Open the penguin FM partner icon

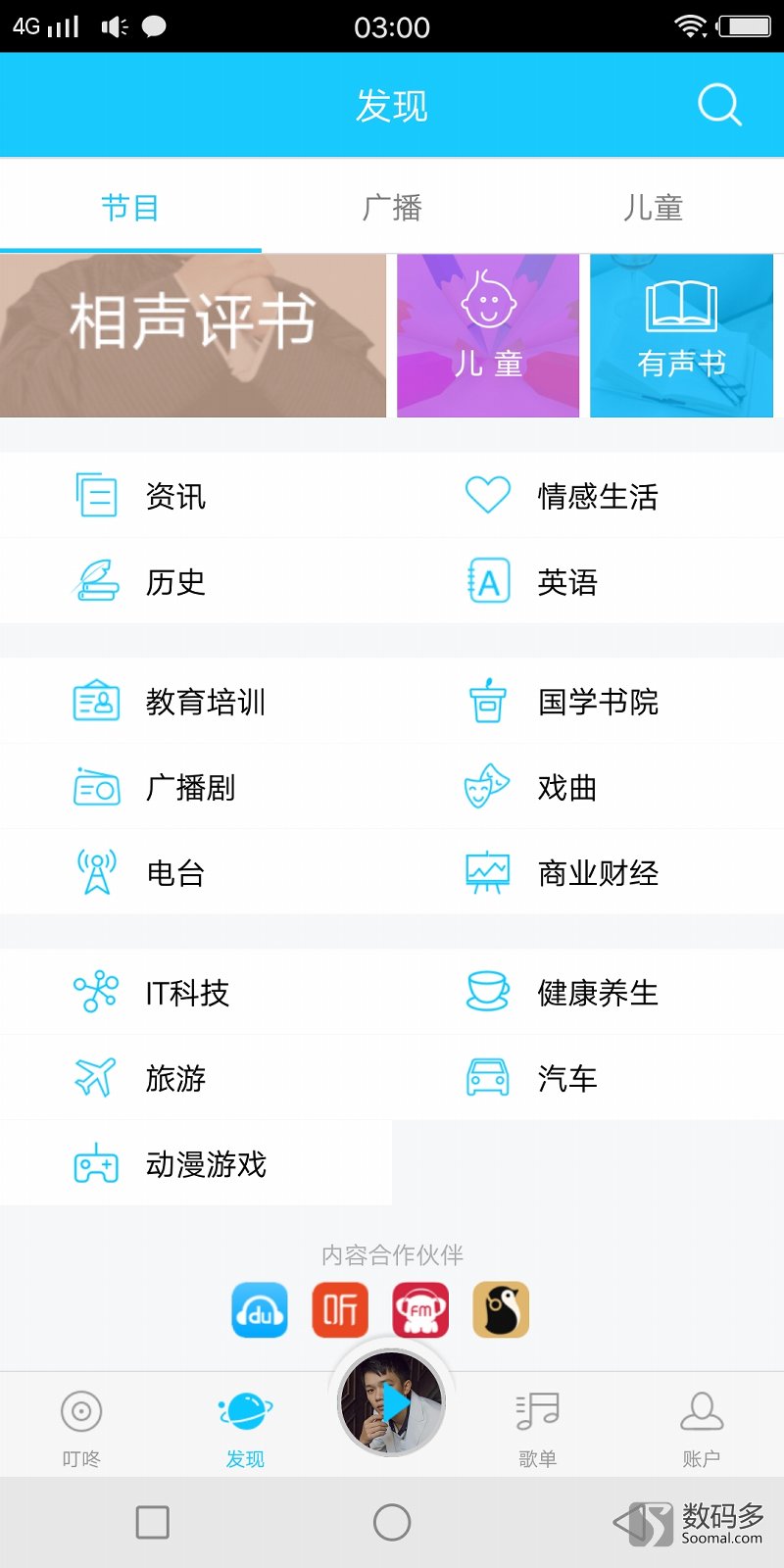click(x=500, y=1309)
